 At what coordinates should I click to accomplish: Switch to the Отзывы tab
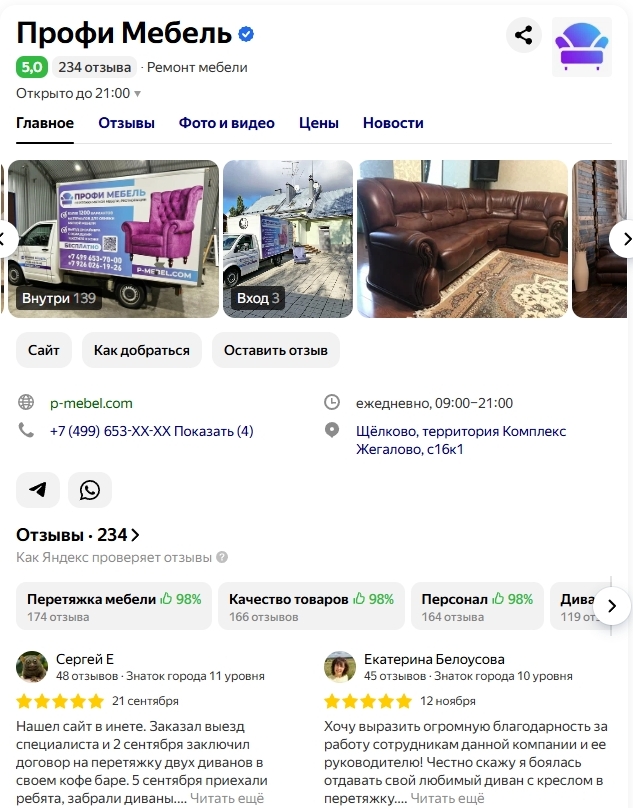click(x=126, y=123)
